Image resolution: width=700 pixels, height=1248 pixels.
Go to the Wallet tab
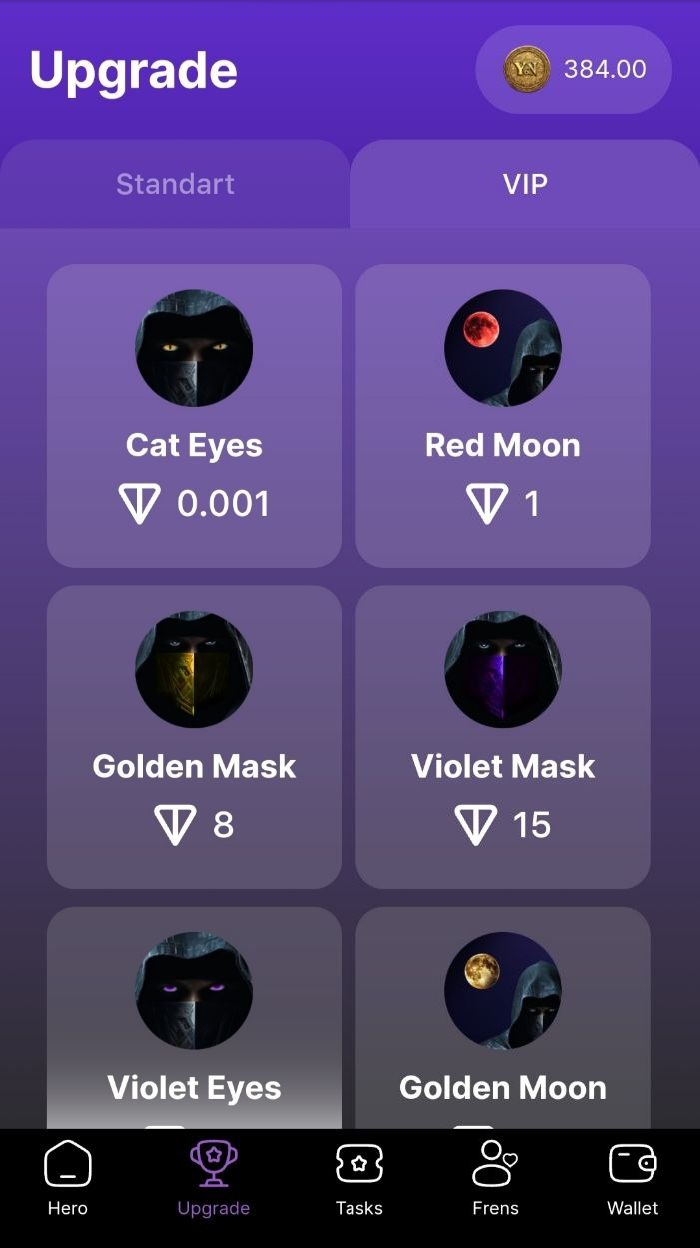click(x=632, y=1179)
